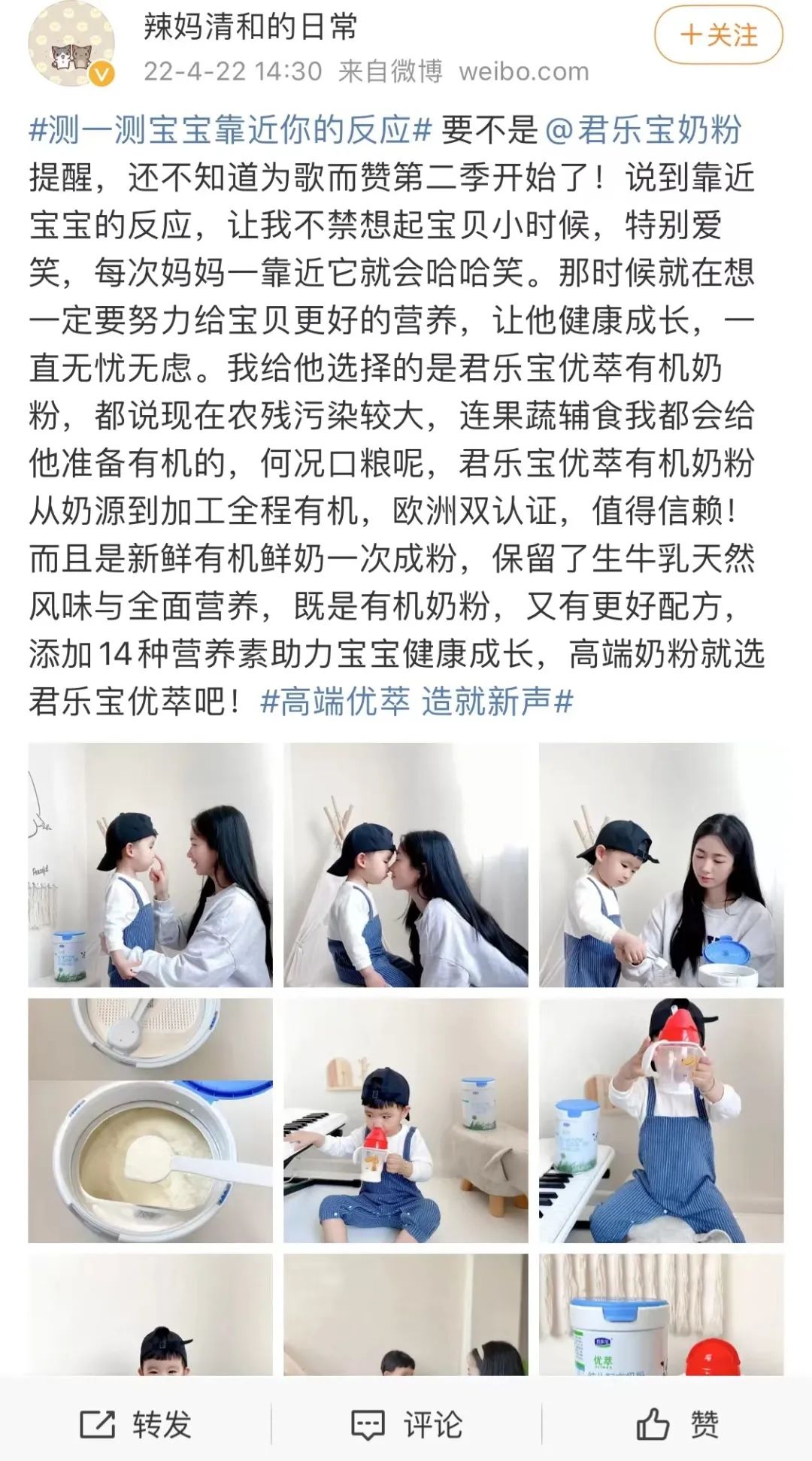Repost this post via 转发
Viewport: 812px width, 1461px height.
(x=136, y=1423)
